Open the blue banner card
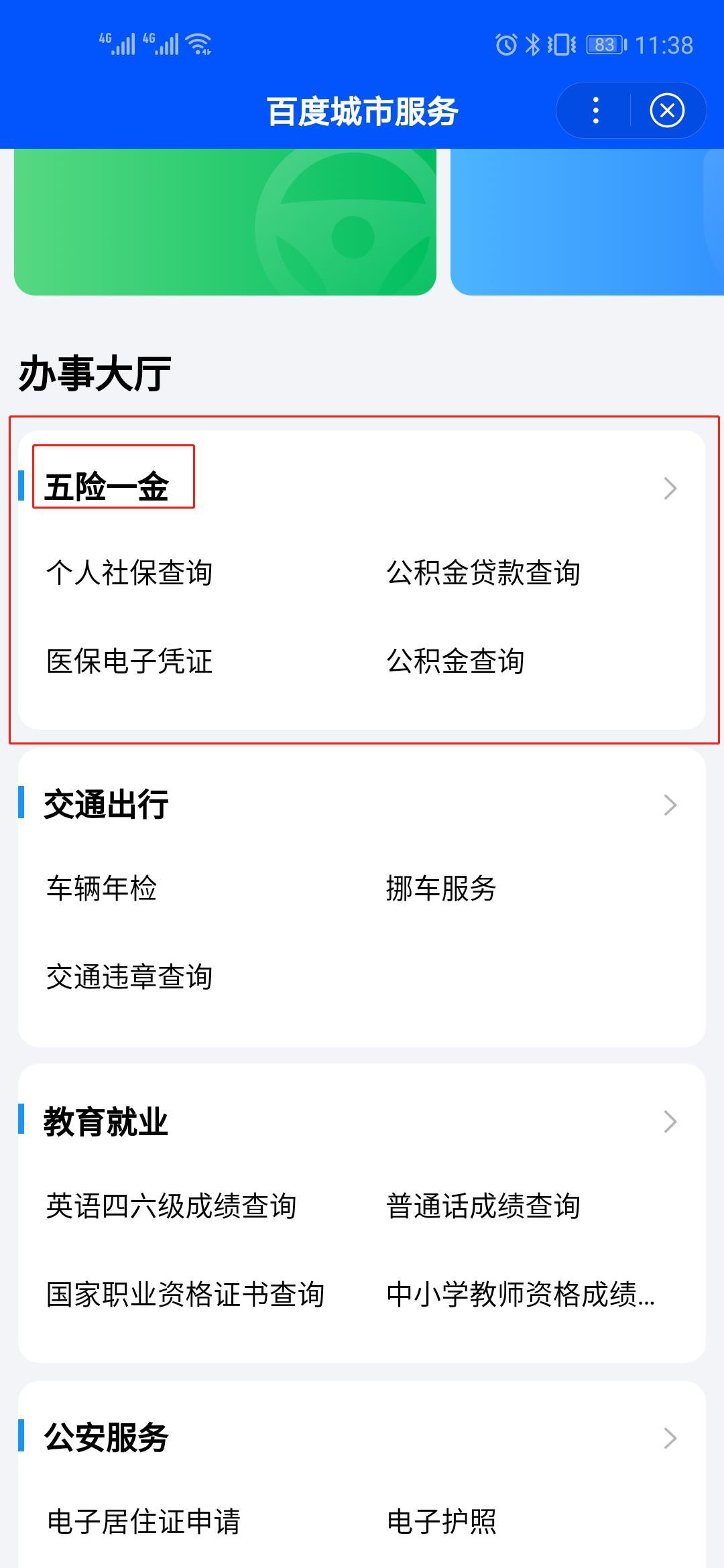Image resolution: width=724 pixels, height=1568 pixels. [587, 222]
